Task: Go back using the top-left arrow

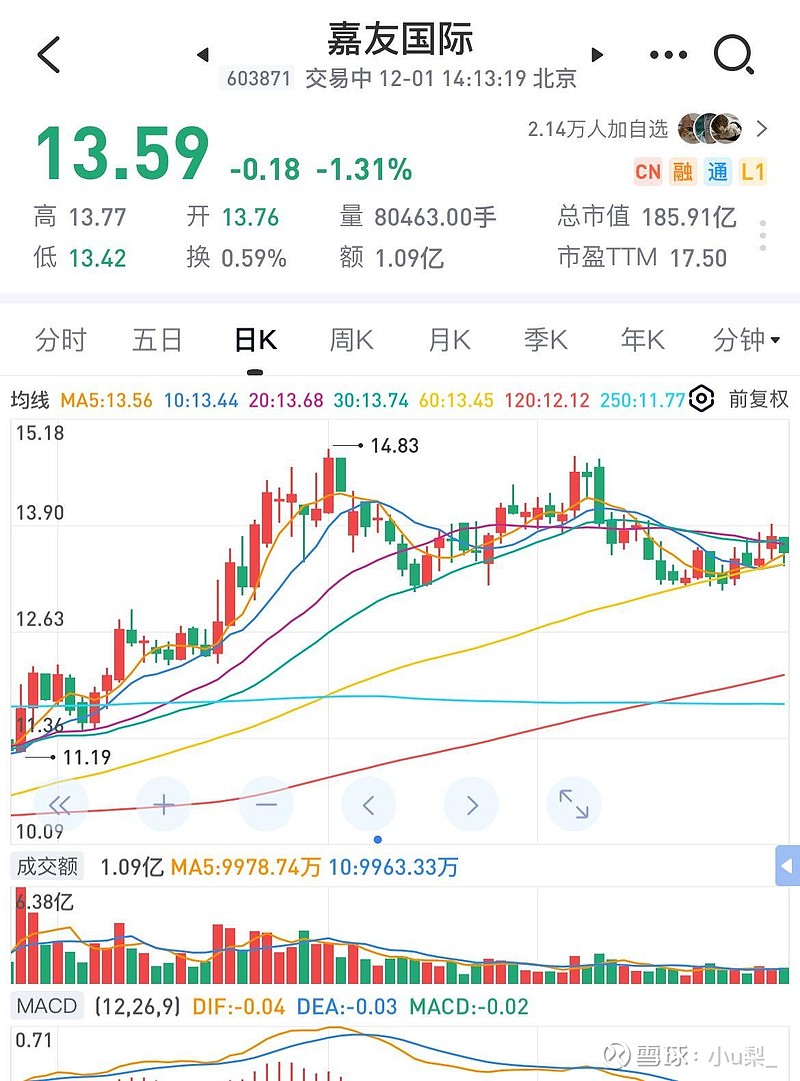Action: click(x=49, y=54)
